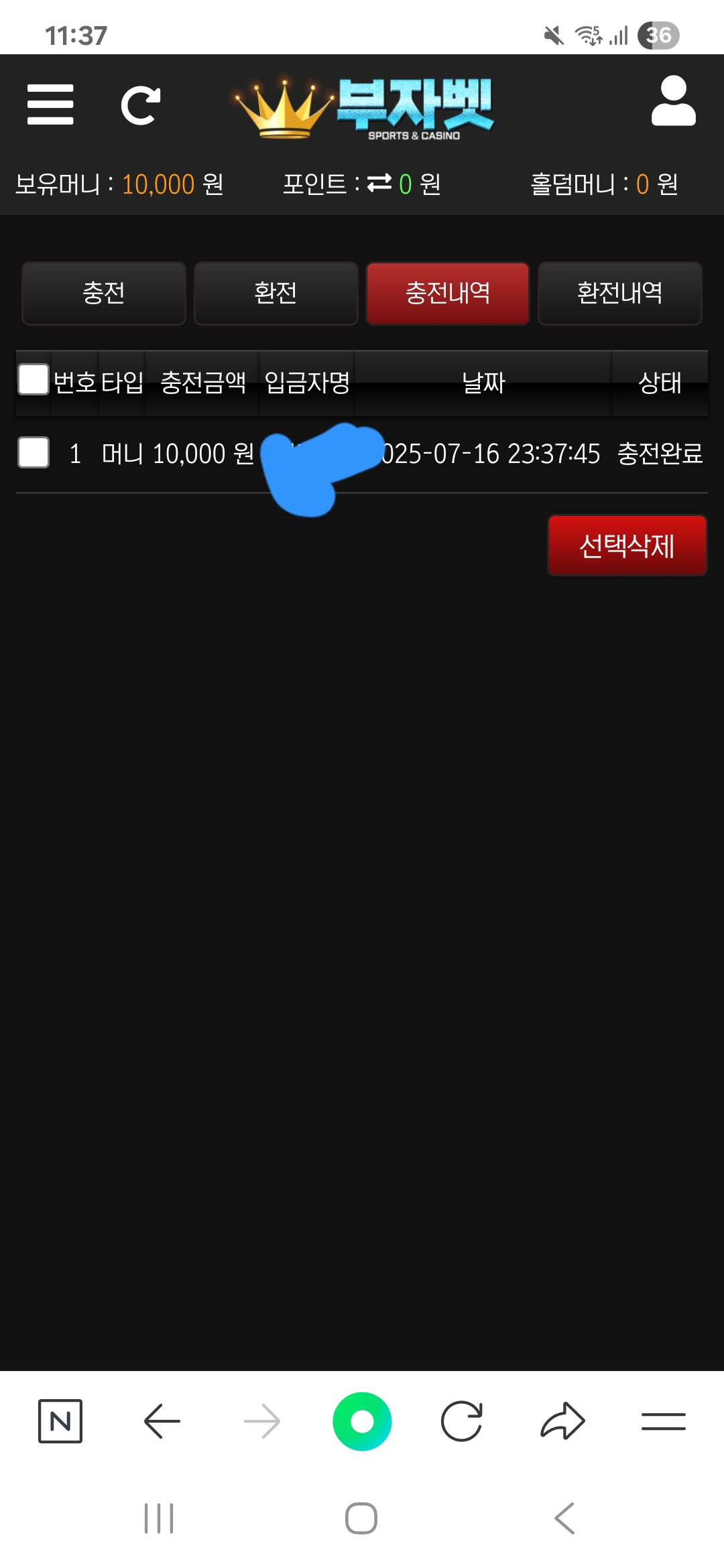Open the browser's two-line menu

click(x=663, y=1421)
